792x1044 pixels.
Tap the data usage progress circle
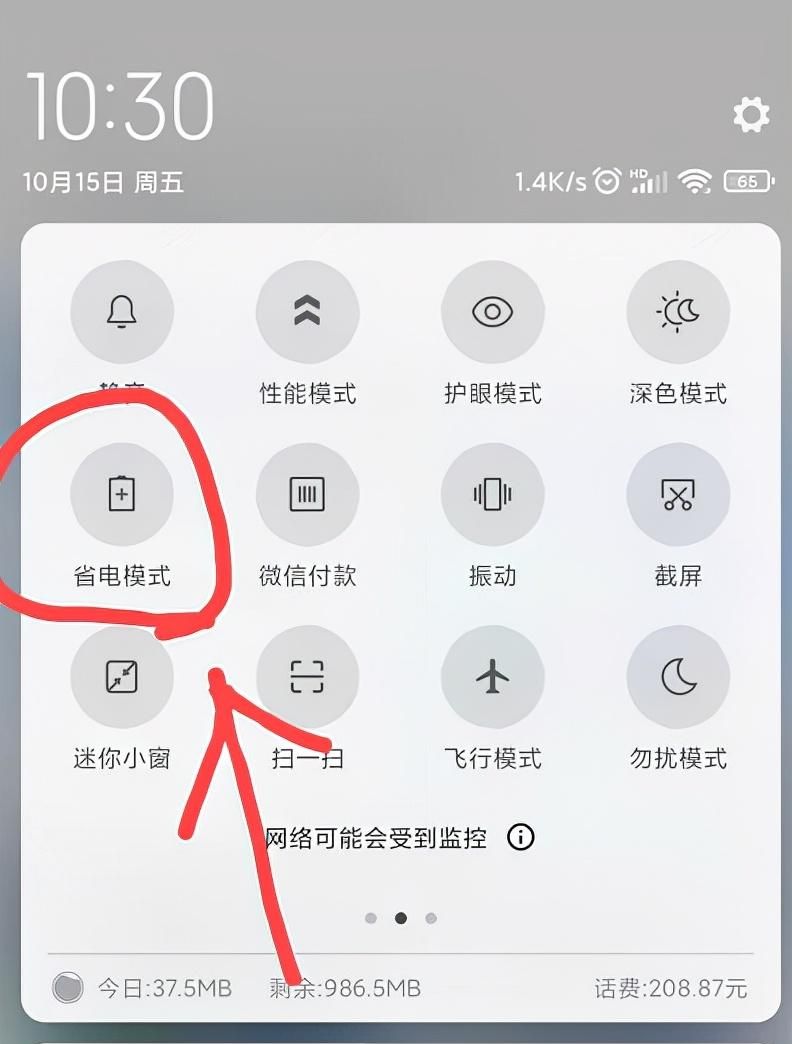click(x=67, y=987)
